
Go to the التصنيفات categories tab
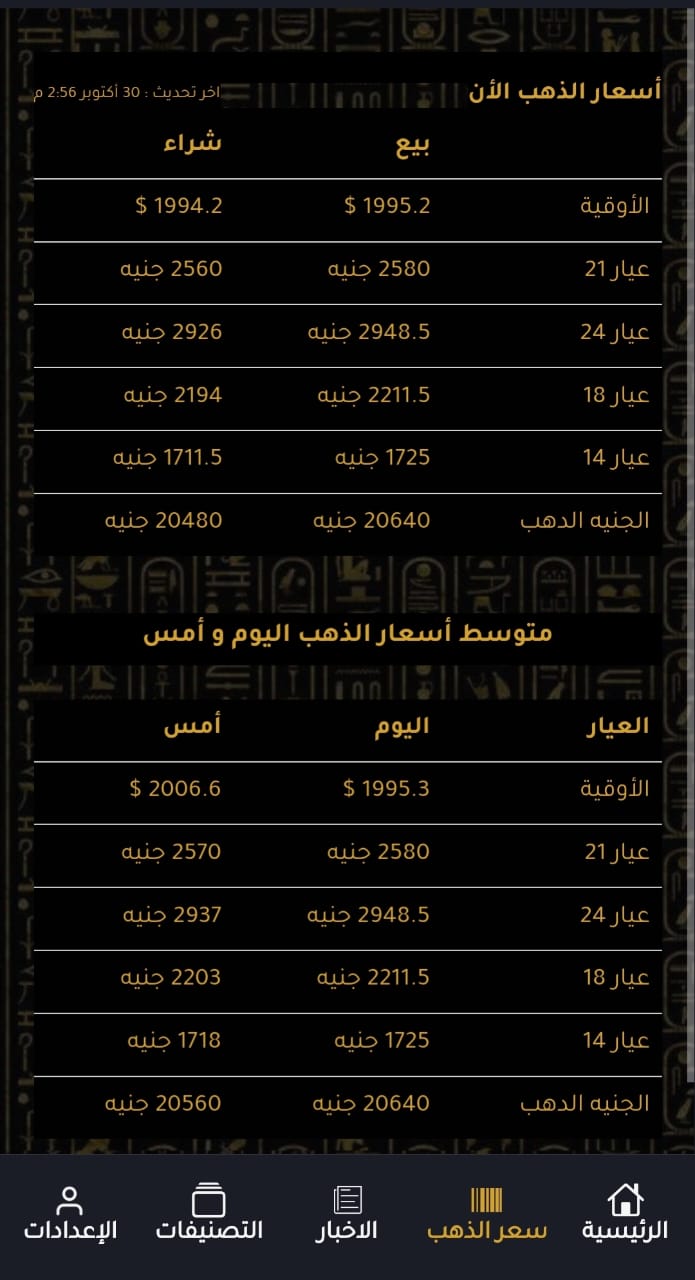(x=209, y=1212)
